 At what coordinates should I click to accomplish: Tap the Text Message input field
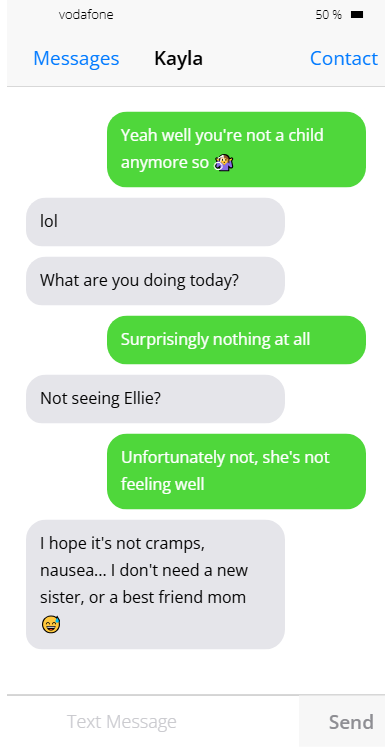pos(153,721)
